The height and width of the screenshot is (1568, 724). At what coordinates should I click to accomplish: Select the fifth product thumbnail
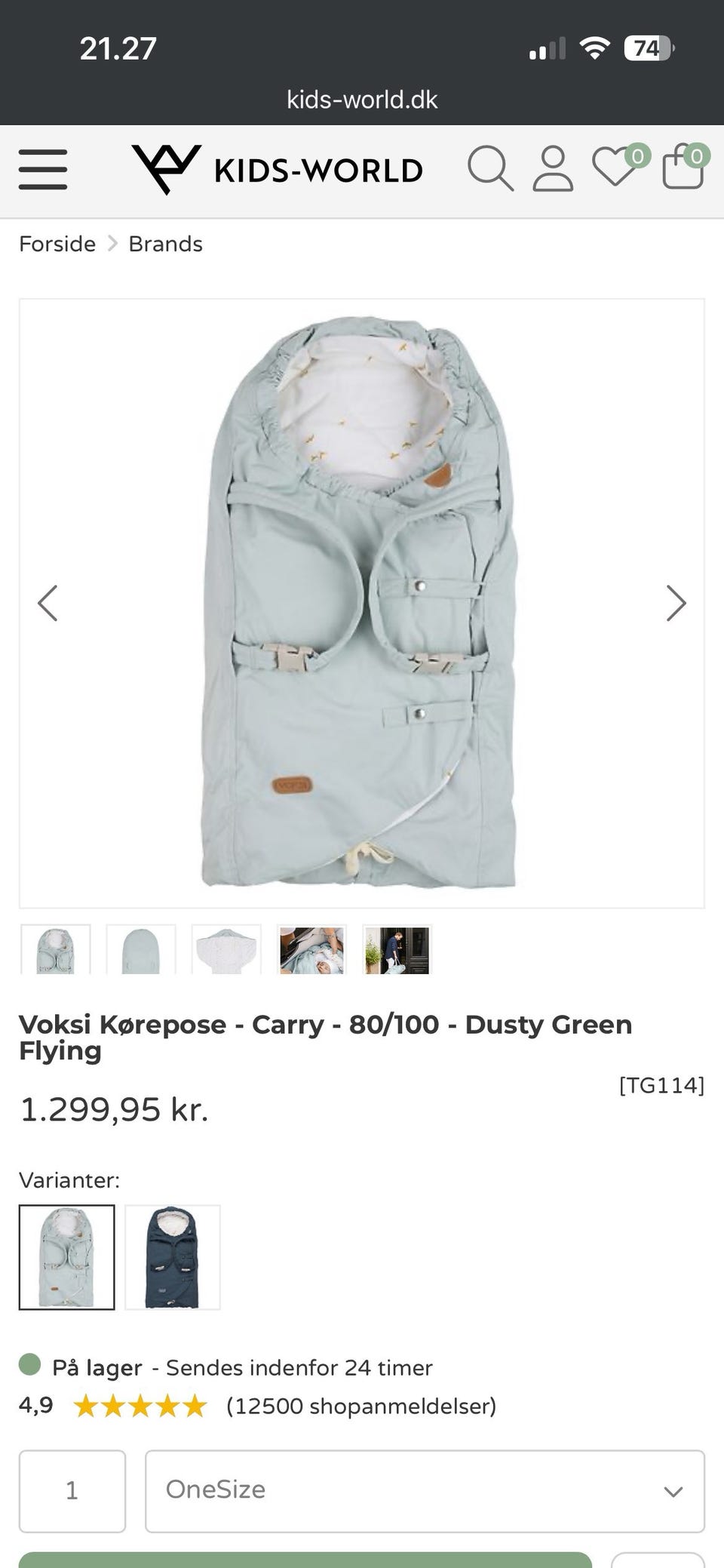coord(397,949)
